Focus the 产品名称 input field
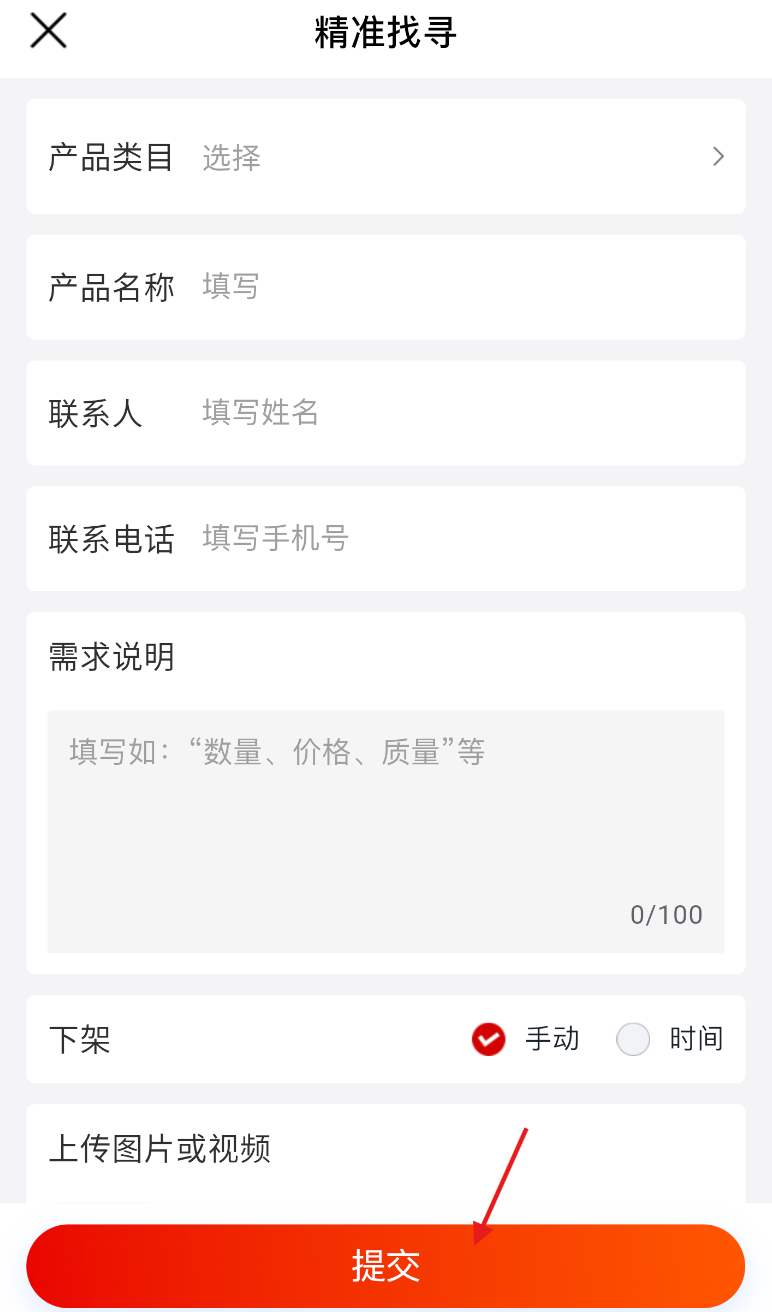 460,287
